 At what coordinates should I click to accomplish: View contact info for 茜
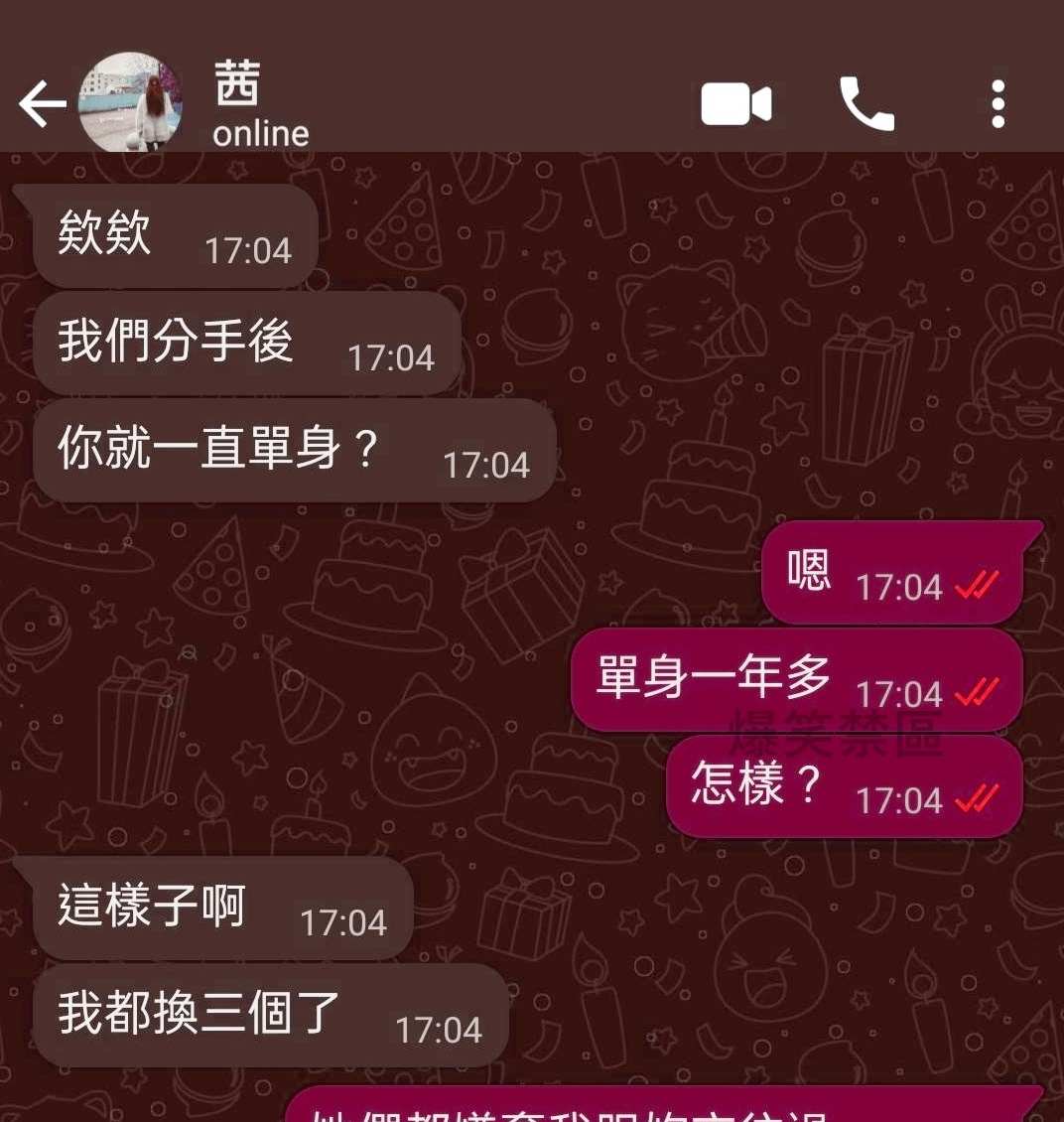click(x=260, y=105)
